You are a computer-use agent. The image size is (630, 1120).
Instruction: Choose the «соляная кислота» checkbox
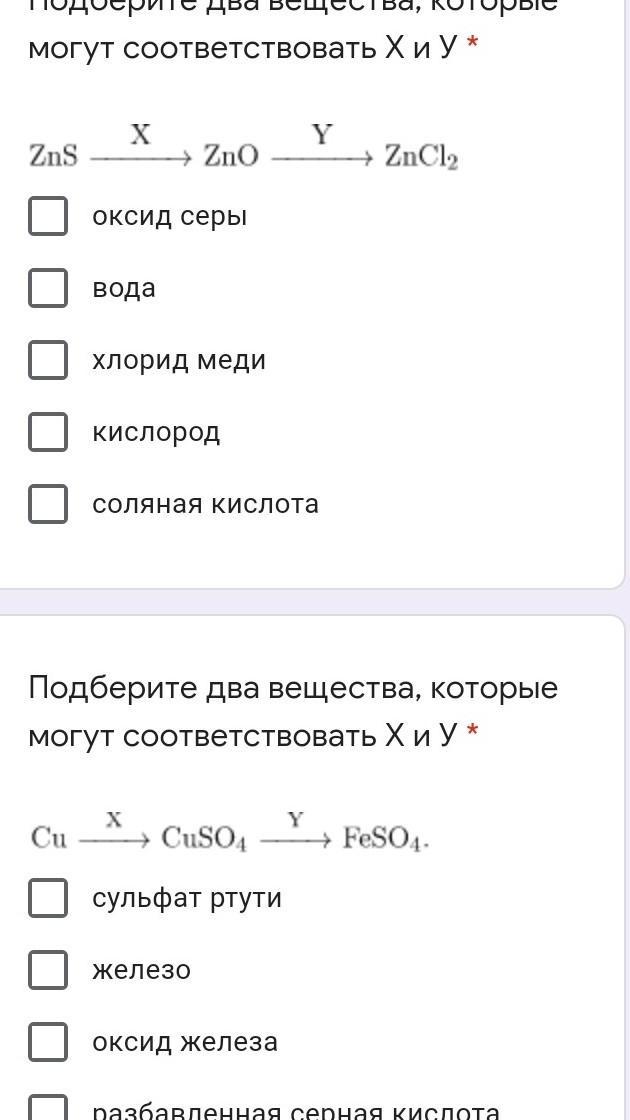[48, 504]
